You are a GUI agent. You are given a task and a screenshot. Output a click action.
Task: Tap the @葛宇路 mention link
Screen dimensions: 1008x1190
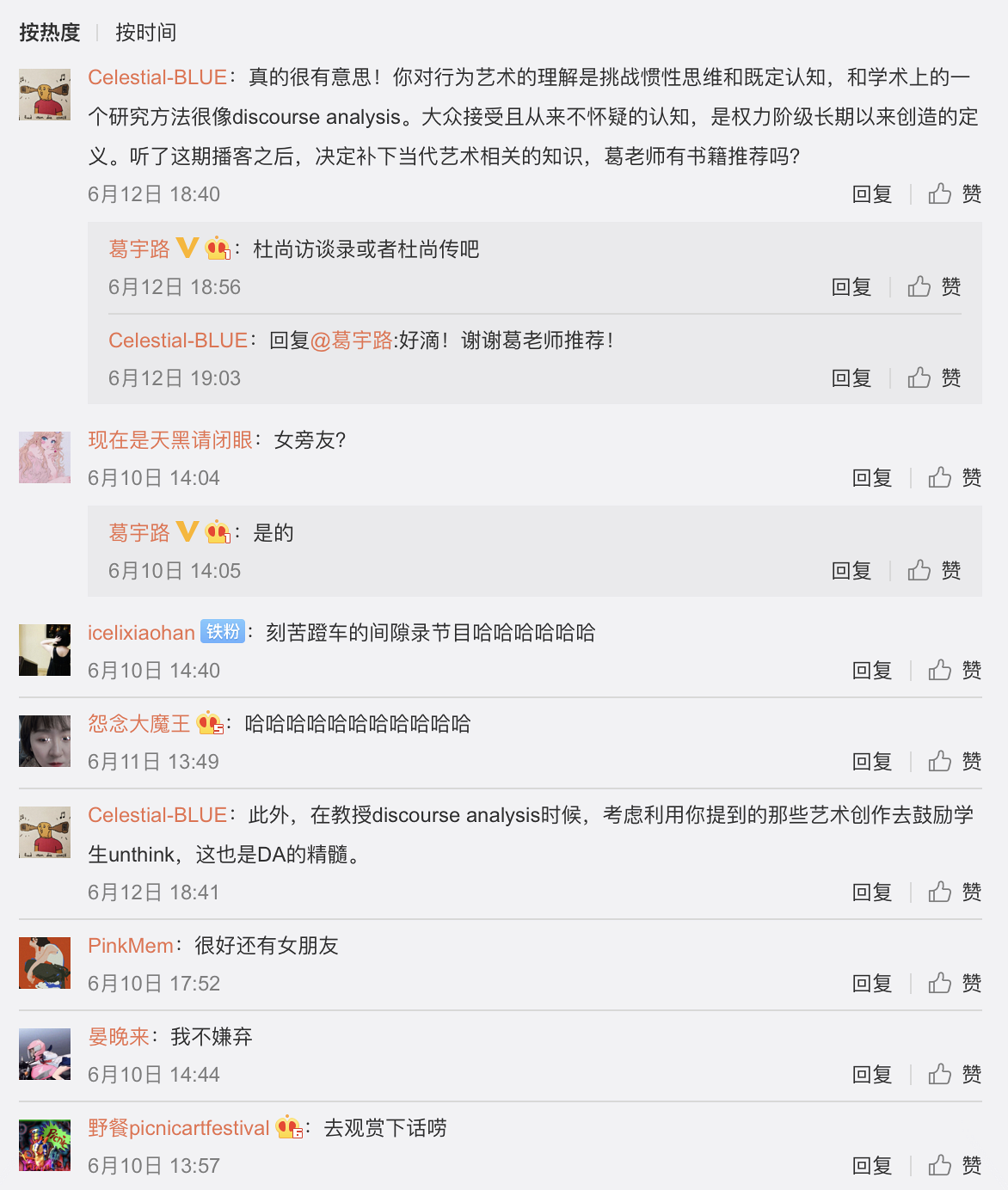pyautogui.click(x=351, y=340)
